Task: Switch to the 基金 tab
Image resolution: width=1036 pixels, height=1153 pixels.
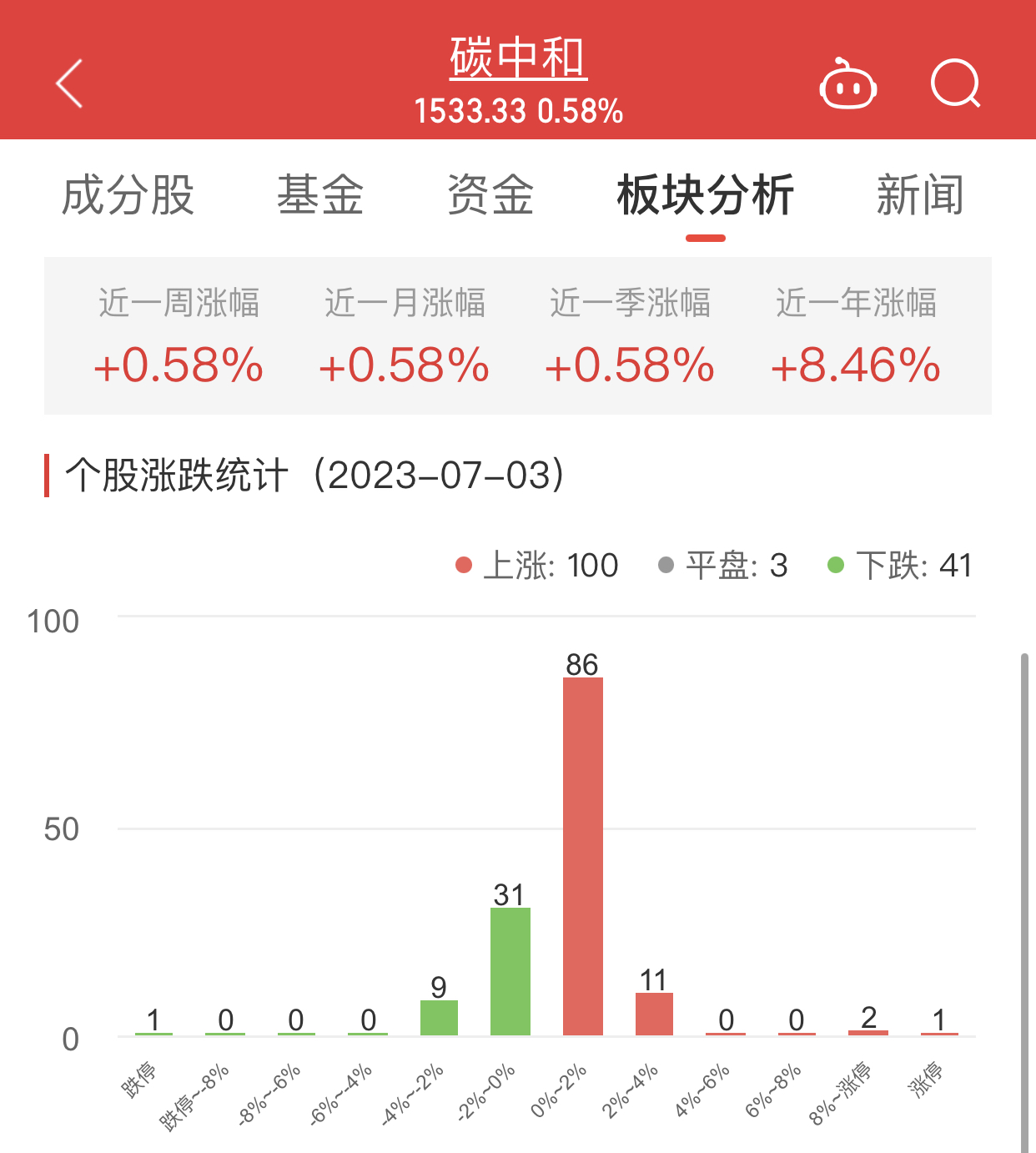Action: coord(320,195)
